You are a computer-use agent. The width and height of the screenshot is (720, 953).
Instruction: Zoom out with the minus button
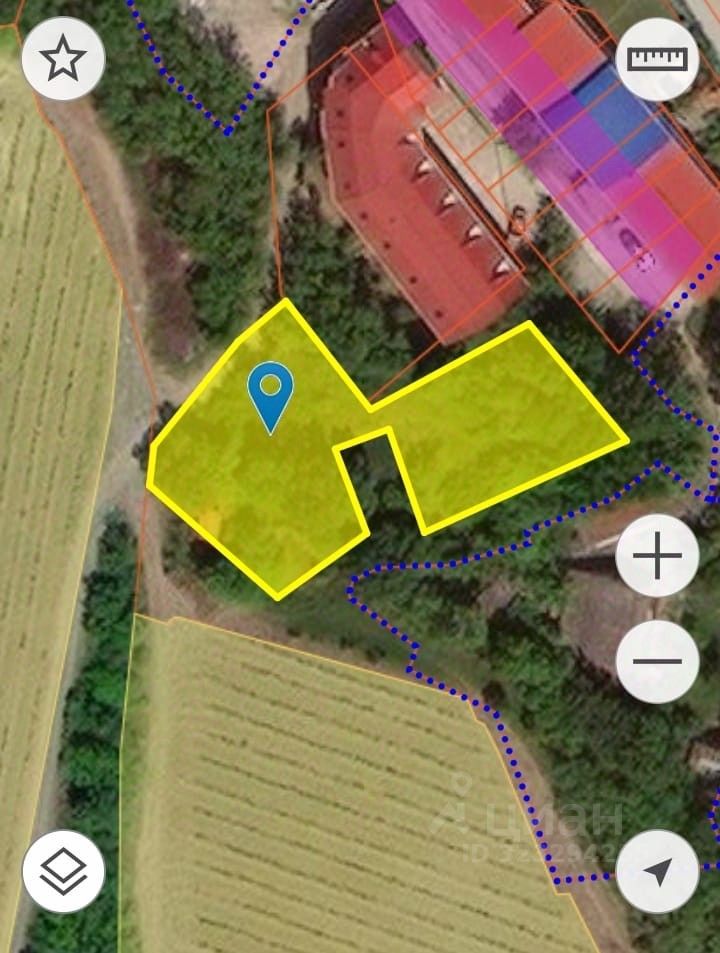[x=657, y=661]
